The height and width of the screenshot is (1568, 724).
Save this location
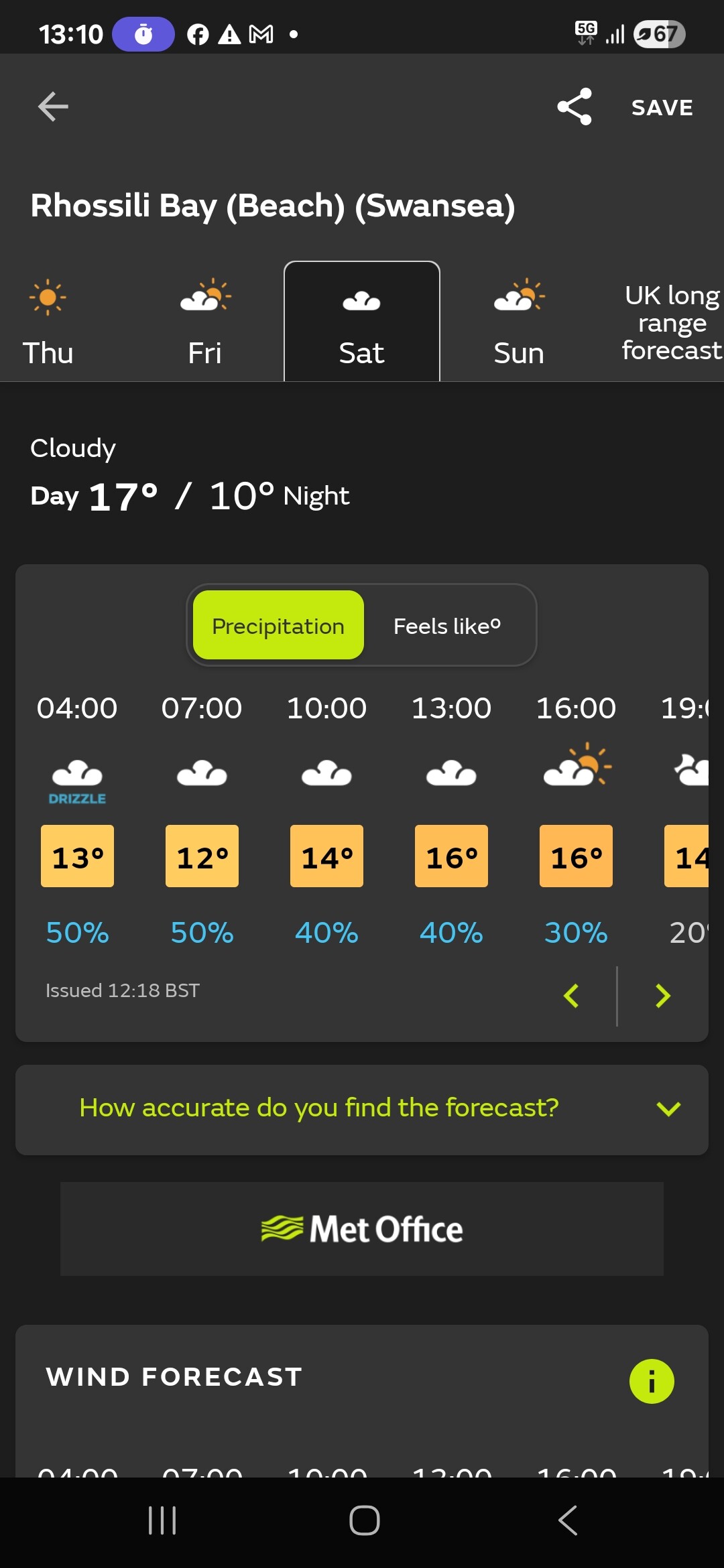click(662, 107)
